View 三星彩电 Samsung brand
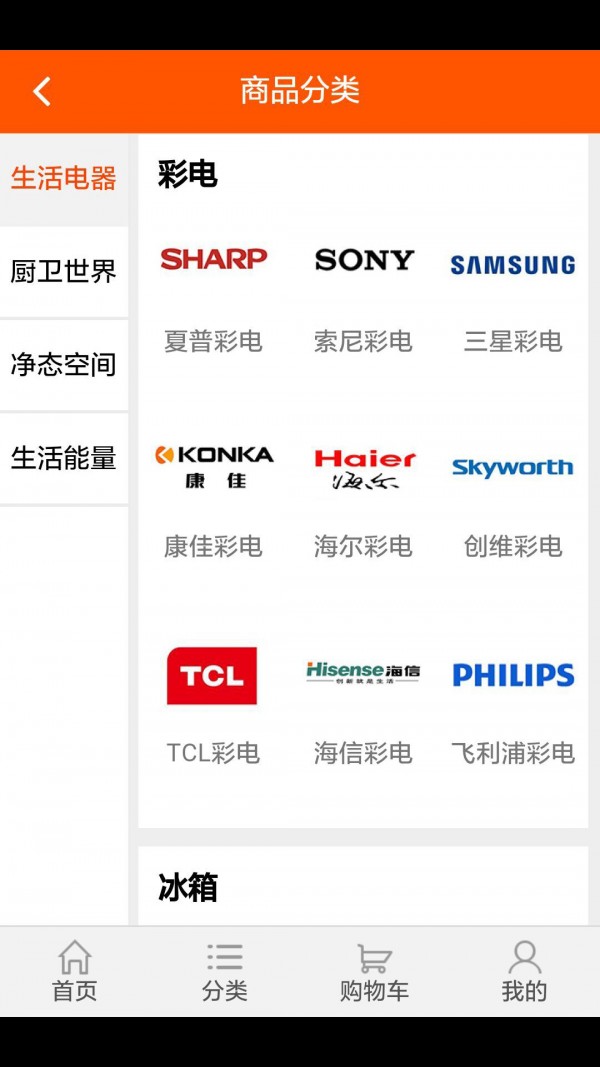The width and height of the screenshot is (600, 1067). click(x=513, y=295)
